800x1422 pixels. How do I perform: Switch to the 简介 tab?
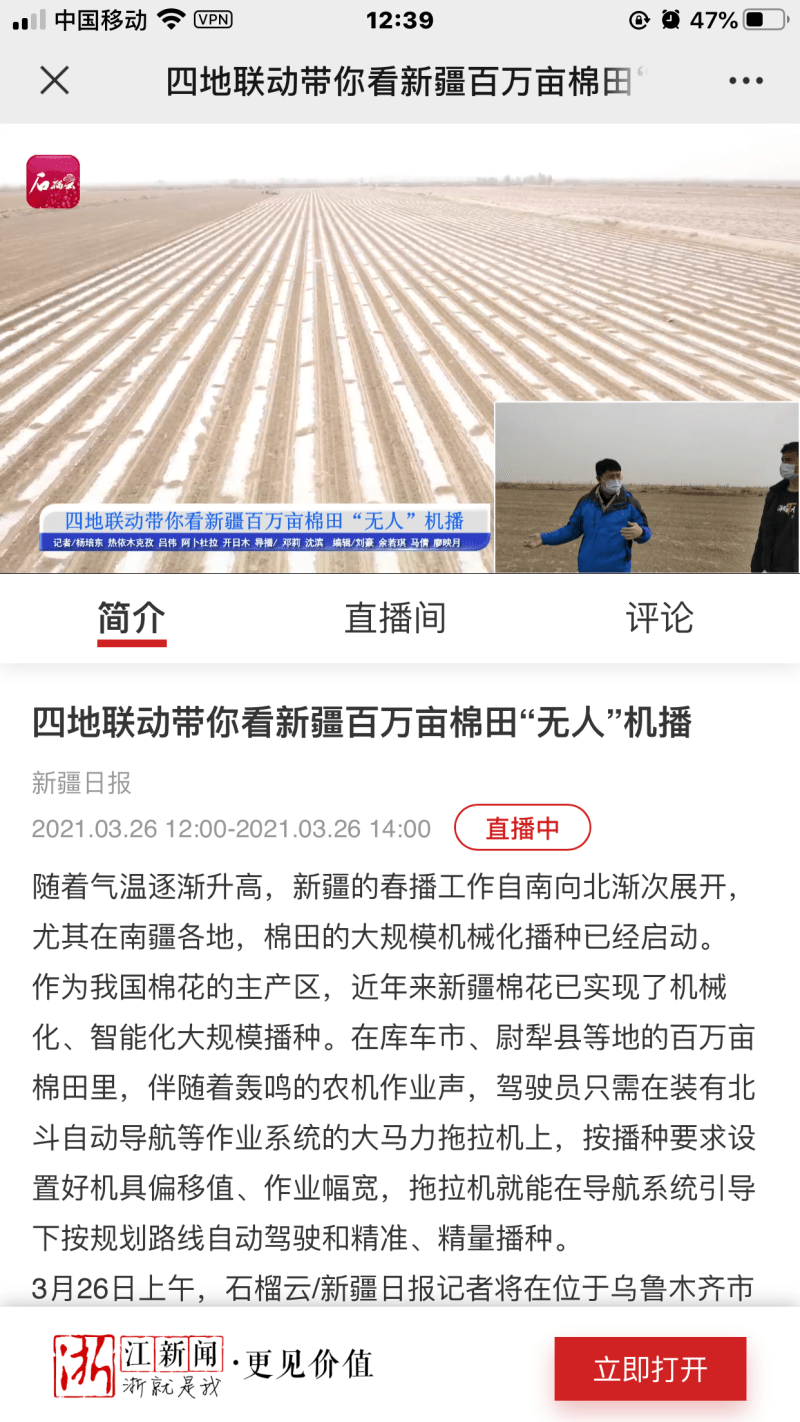click(x=132, y=618)
